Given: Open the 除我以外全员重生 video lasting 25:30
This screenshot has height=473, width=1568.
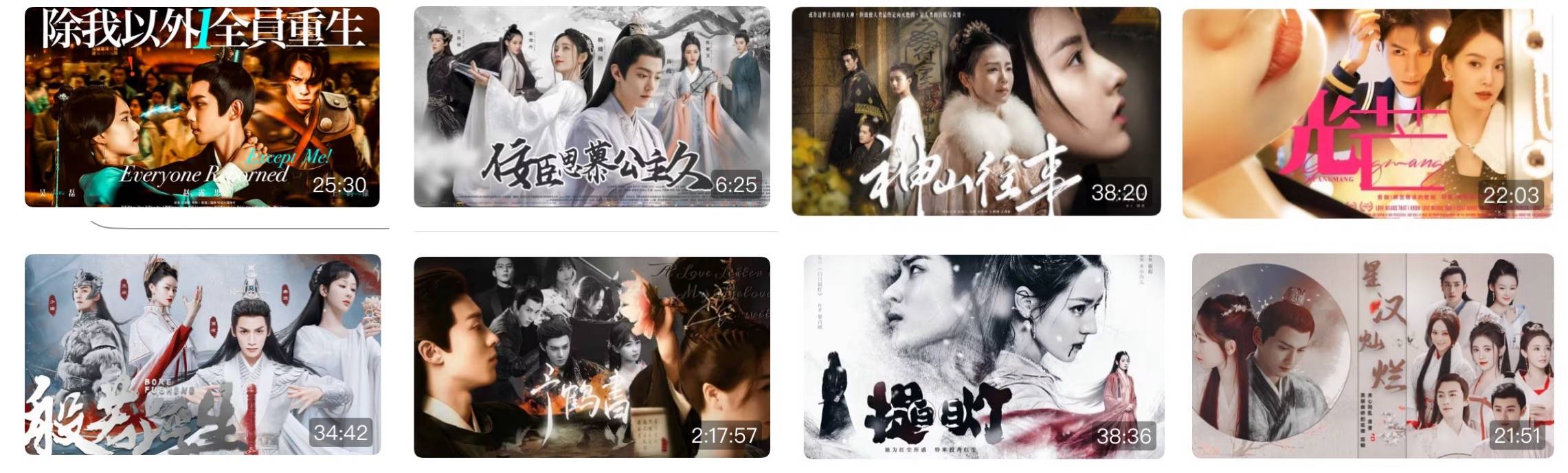Looking at the screenshot, I should 202,106.
